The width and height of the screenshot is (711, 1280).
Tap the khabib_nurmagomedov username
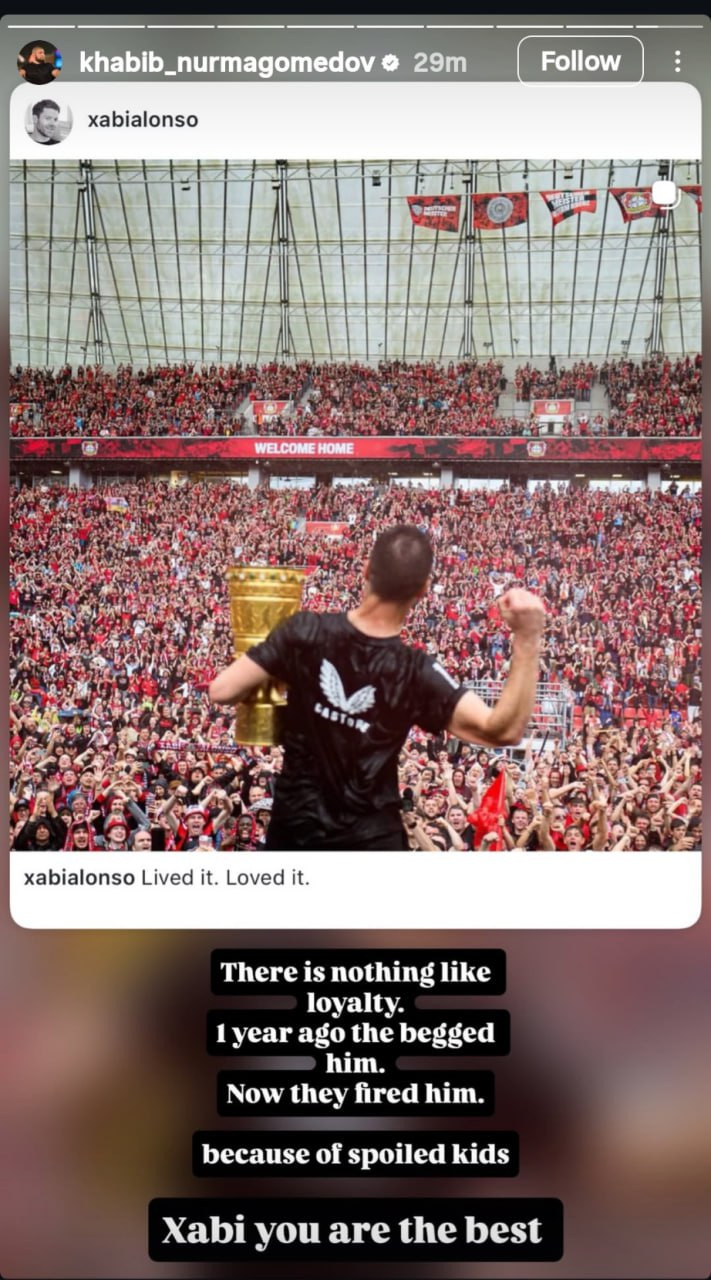(x=227, y=62)
